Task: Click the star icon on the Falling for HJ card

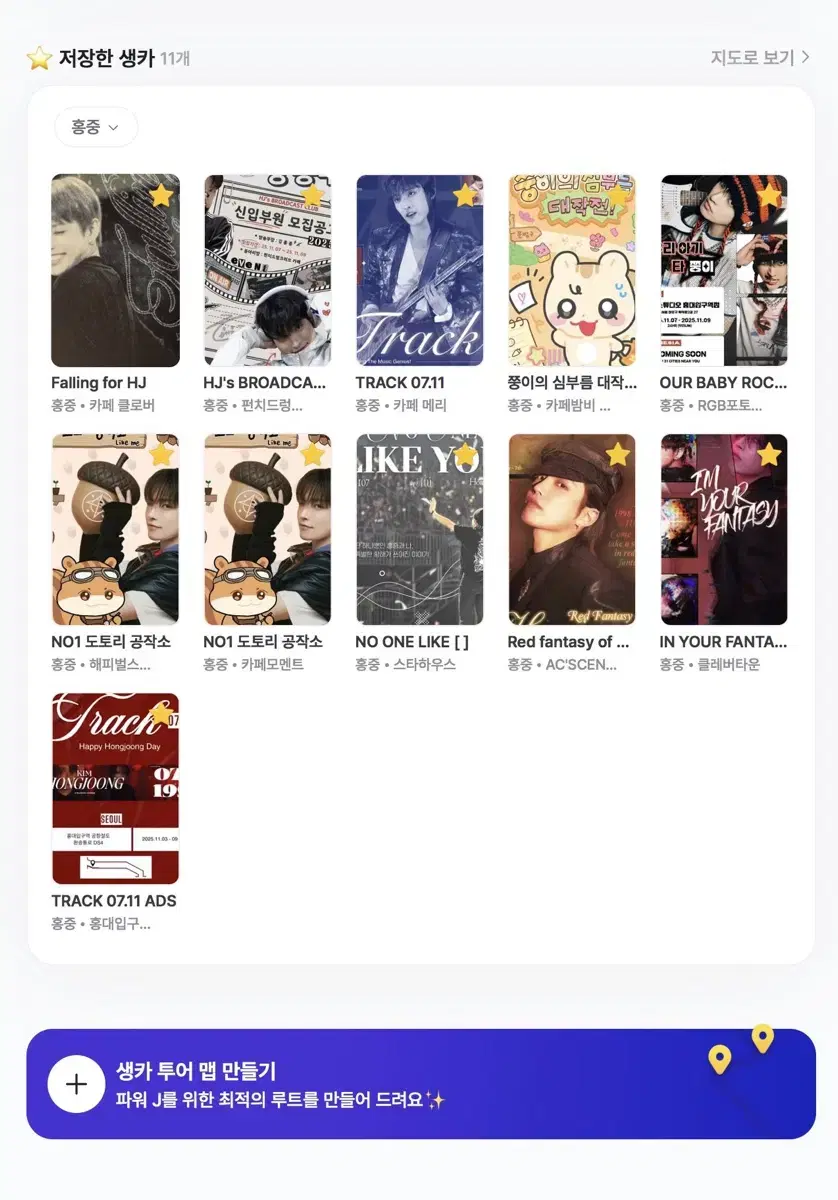Action: [162, 196]
